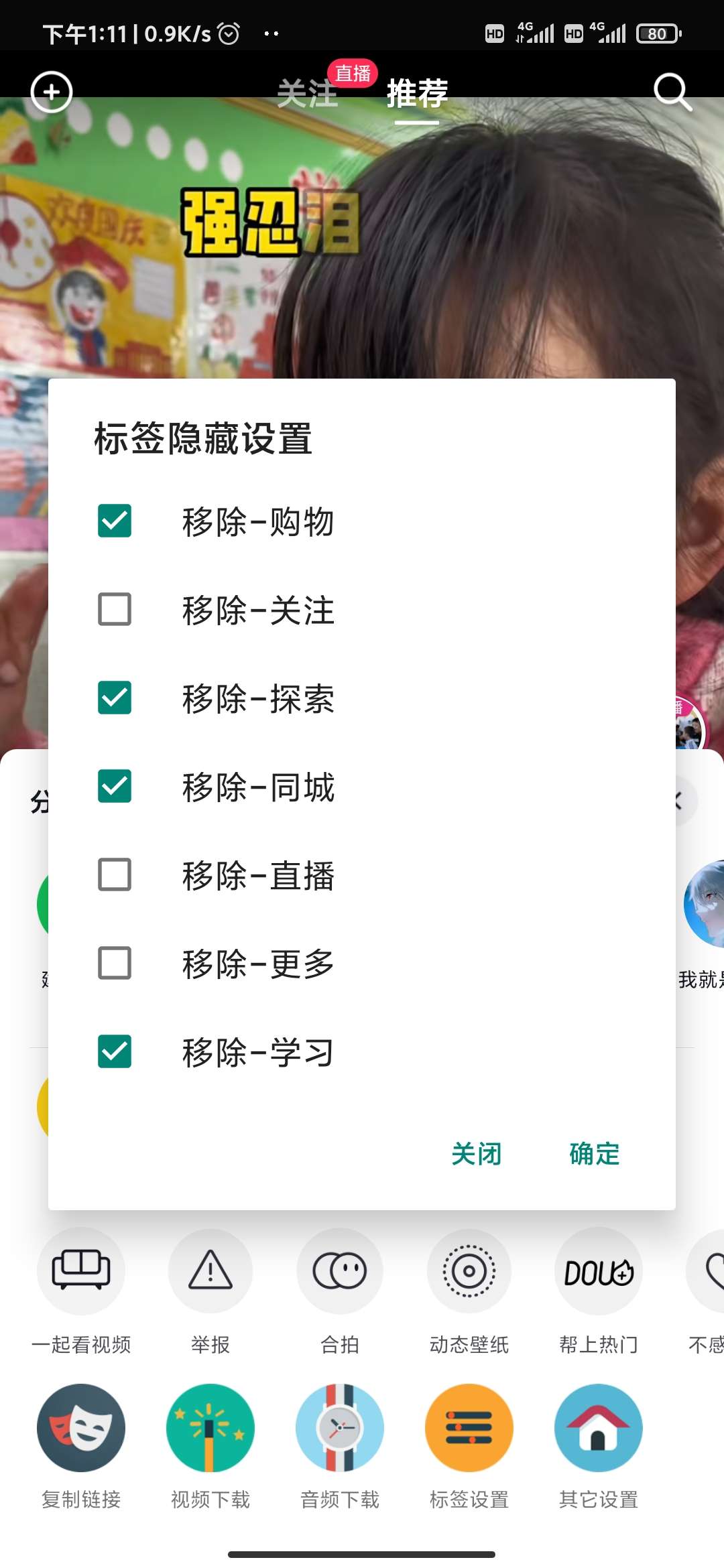The image size is (724, 1568).
Task: Open 其它设置
Action: pyautogui.click(x=599, y=1428)
